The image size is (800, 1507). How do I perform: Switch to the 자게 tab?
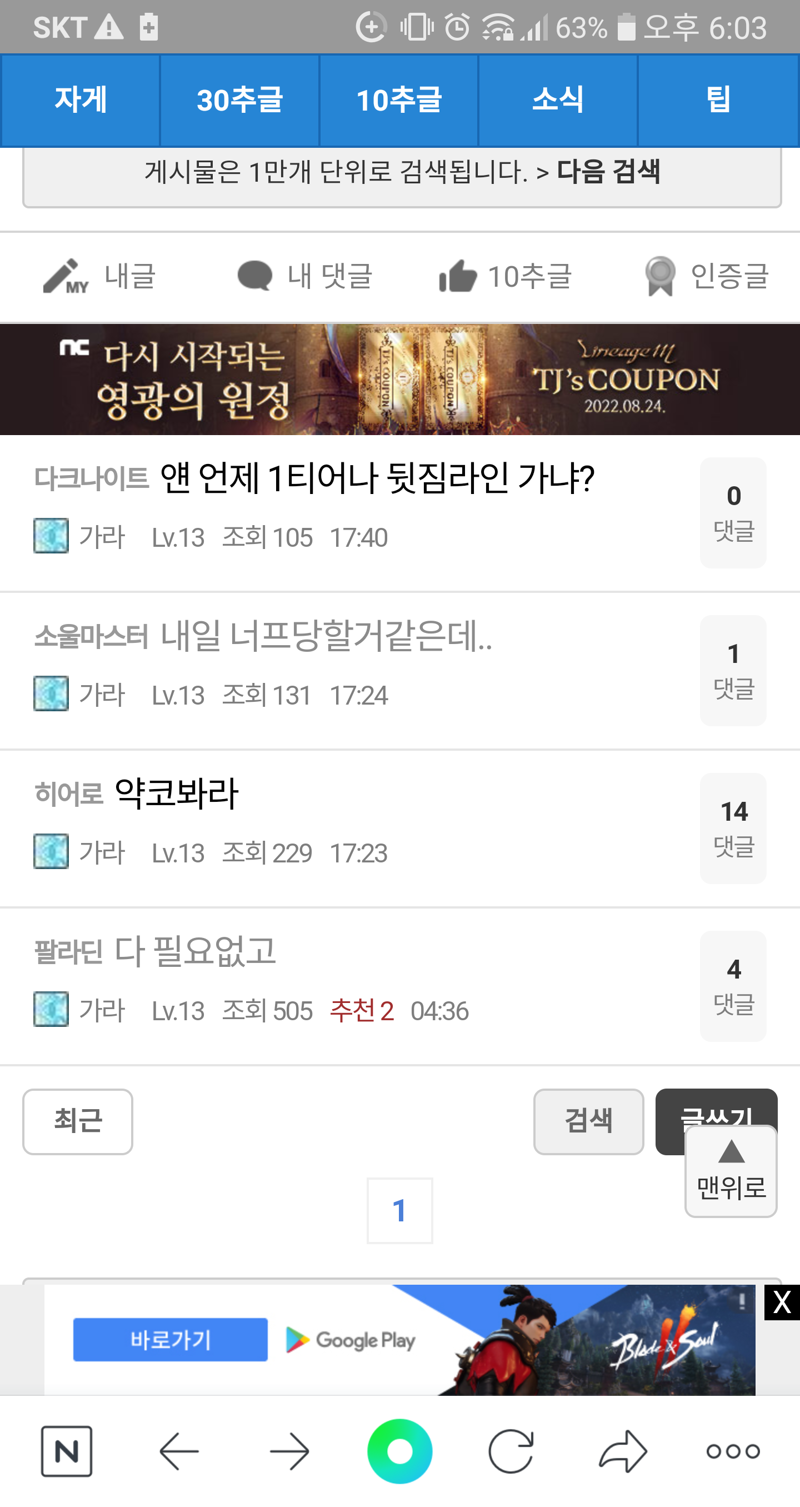click(81, 100)
